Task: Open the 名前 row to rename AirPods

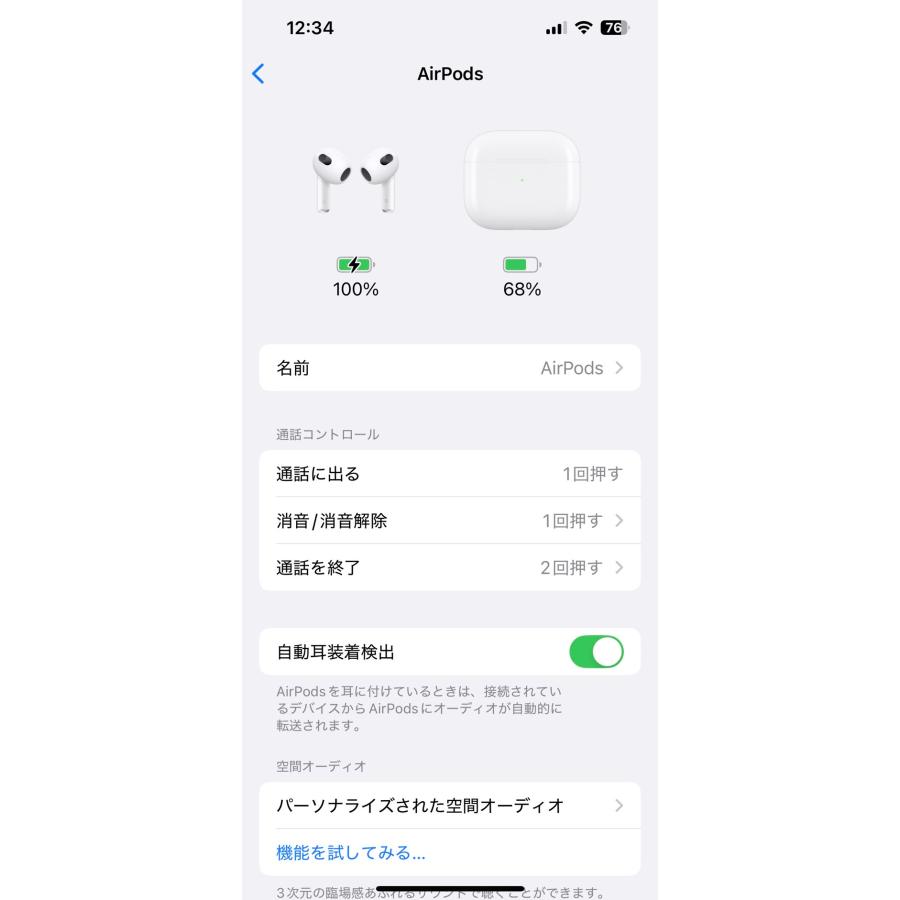Action: [449, 368]
